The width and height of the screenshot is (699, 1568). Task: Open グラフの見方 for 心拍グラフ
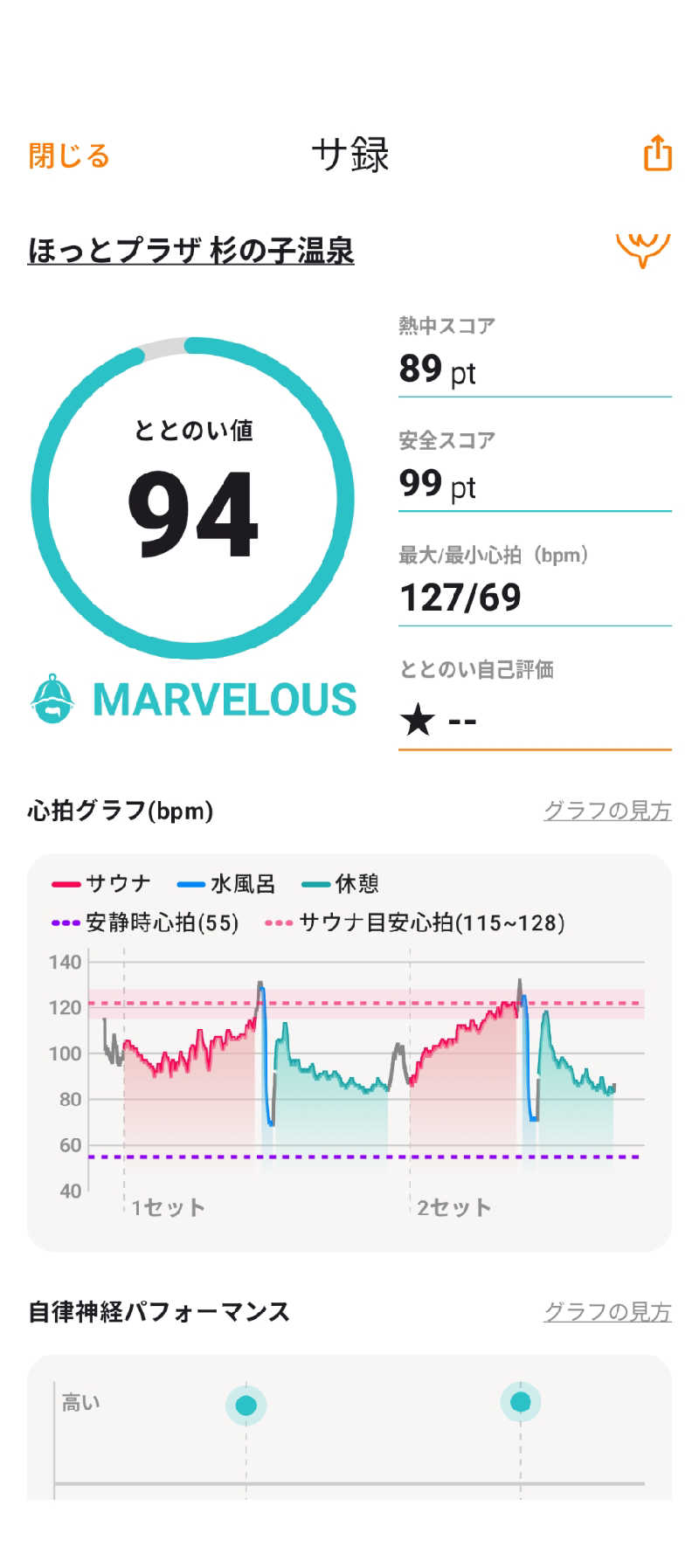point(606,811)
